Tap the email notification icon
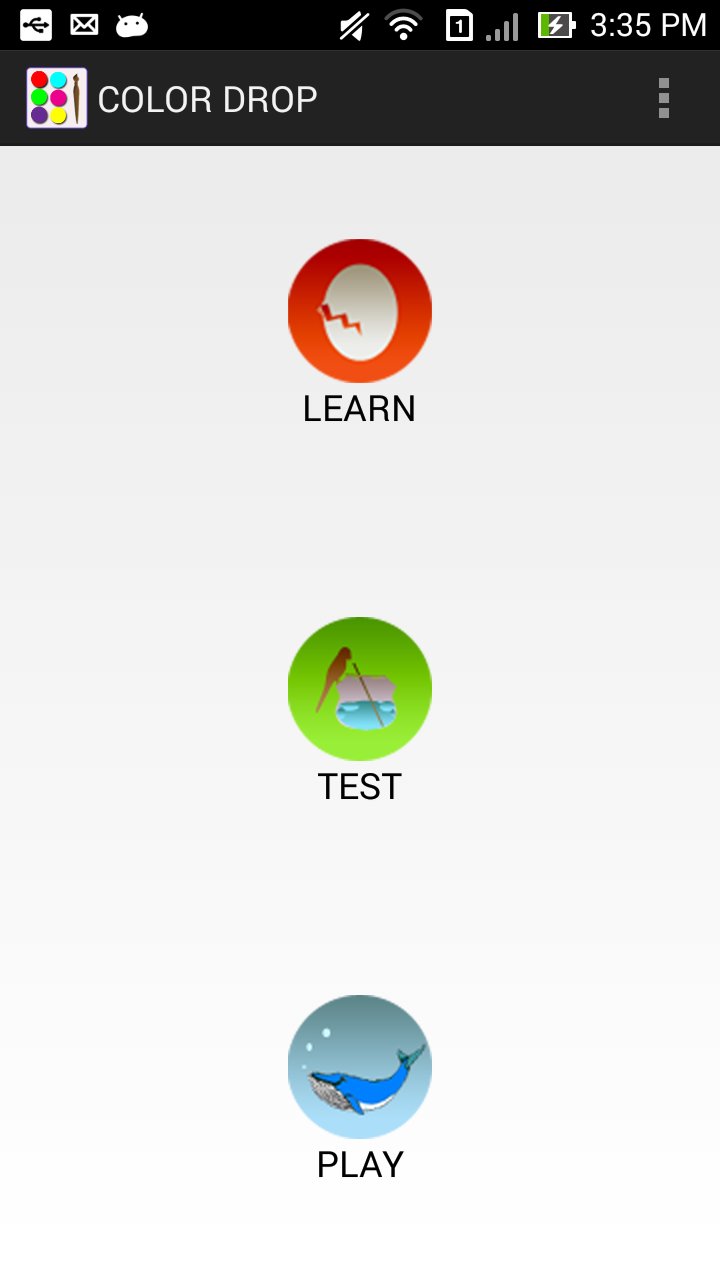 [84, 25]
